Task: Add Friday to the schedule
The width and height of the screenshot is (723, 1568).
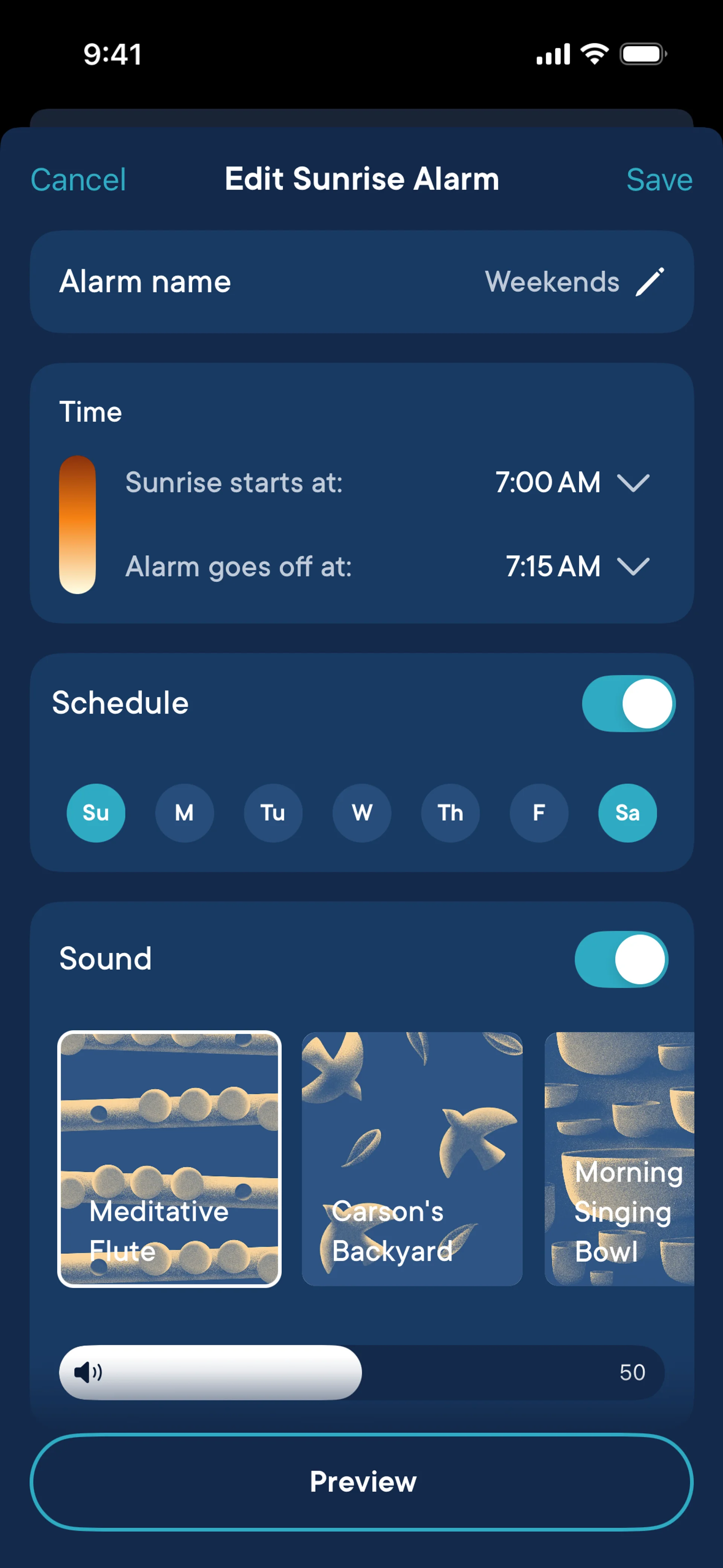Action: tap(539, 813)
